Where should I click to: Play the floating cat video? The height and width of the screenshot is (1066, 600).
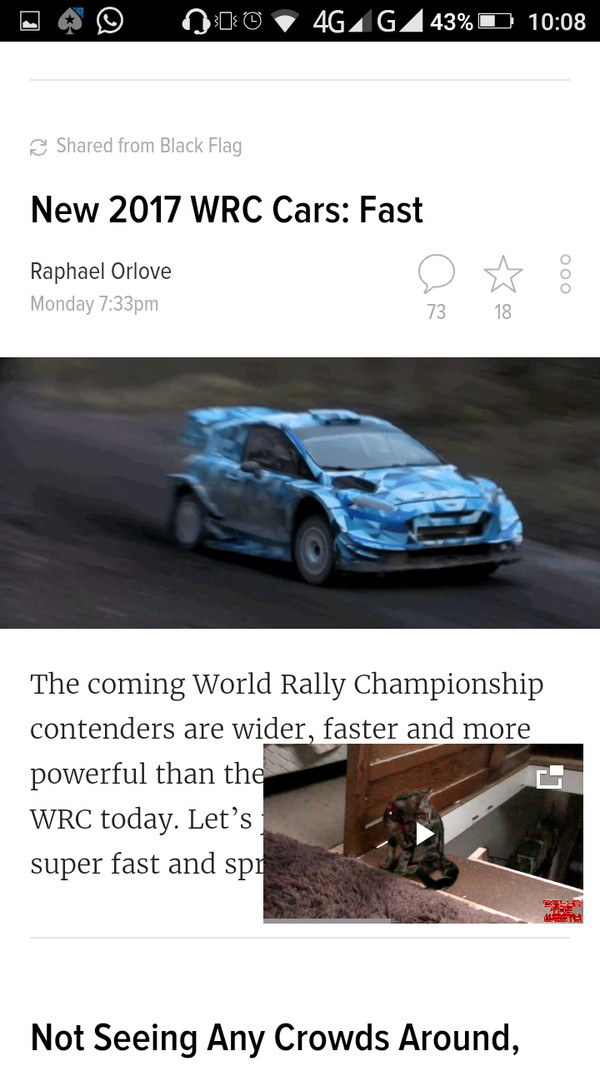point(425,833)
